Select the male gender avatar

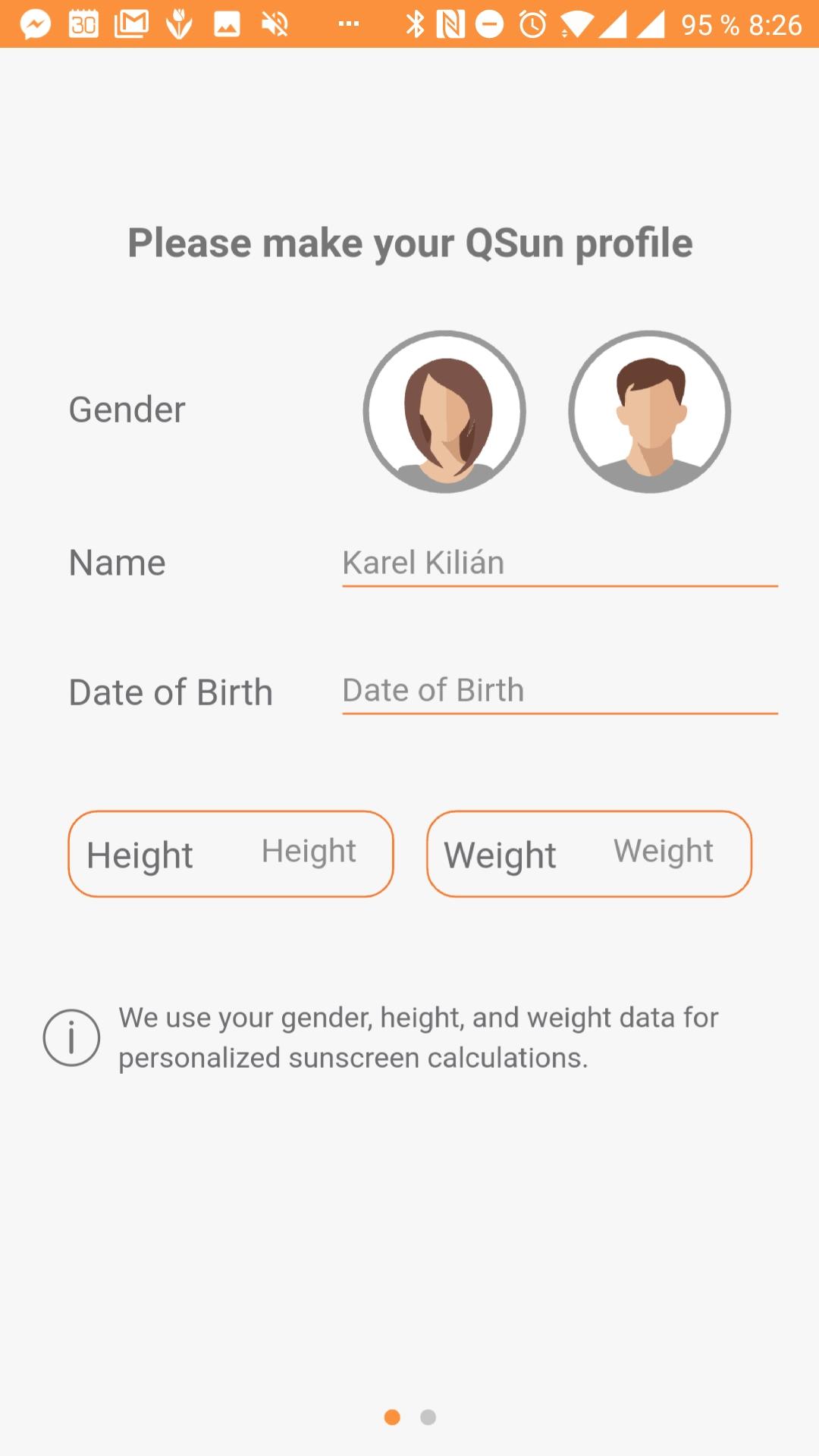[x=649, y=412]
